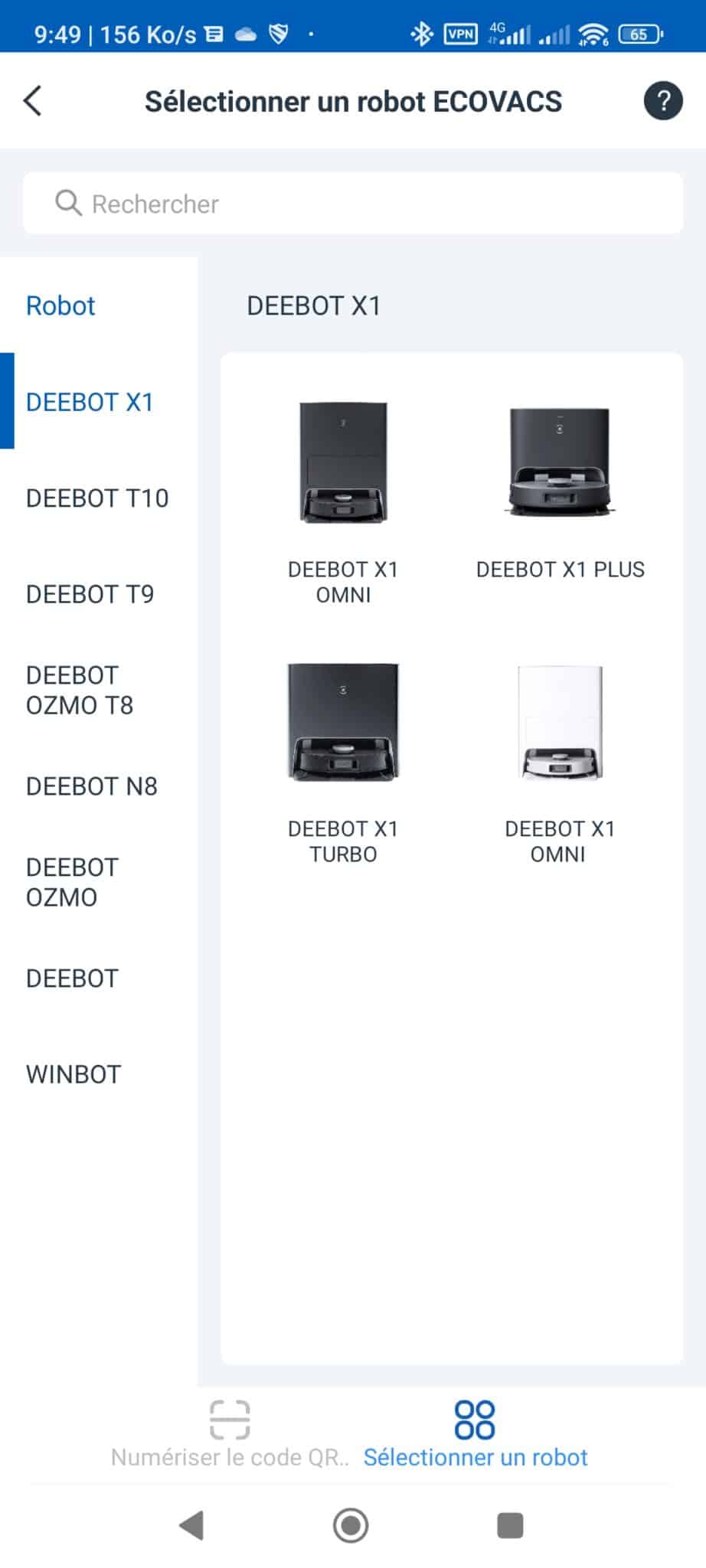The height and width of the screenshot is (1568, 706).
Task: Select the DEEBOT OZMO category
Action: pos(73,882)
